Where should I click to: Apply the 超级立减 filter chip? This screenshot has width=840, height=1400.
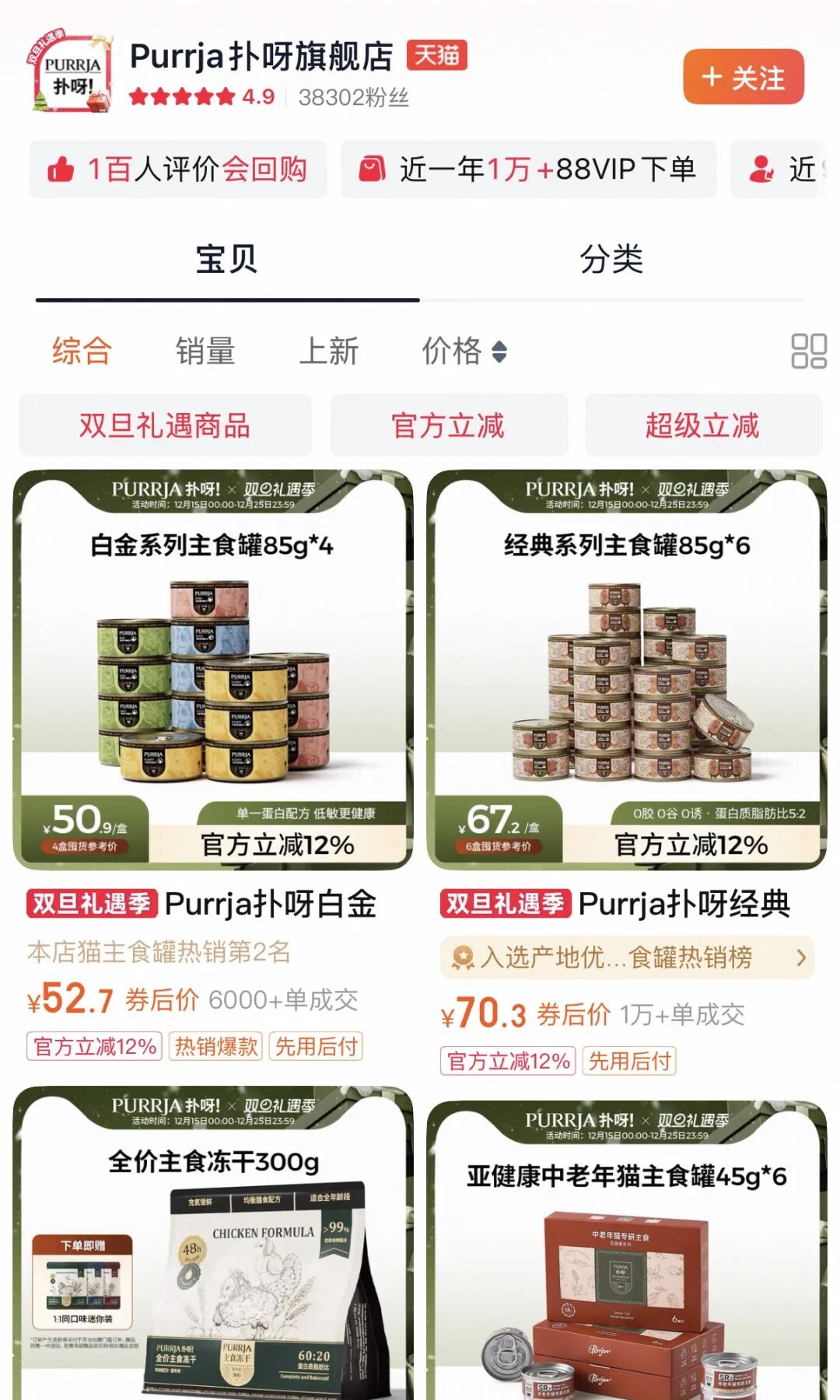tap(702, 425)
